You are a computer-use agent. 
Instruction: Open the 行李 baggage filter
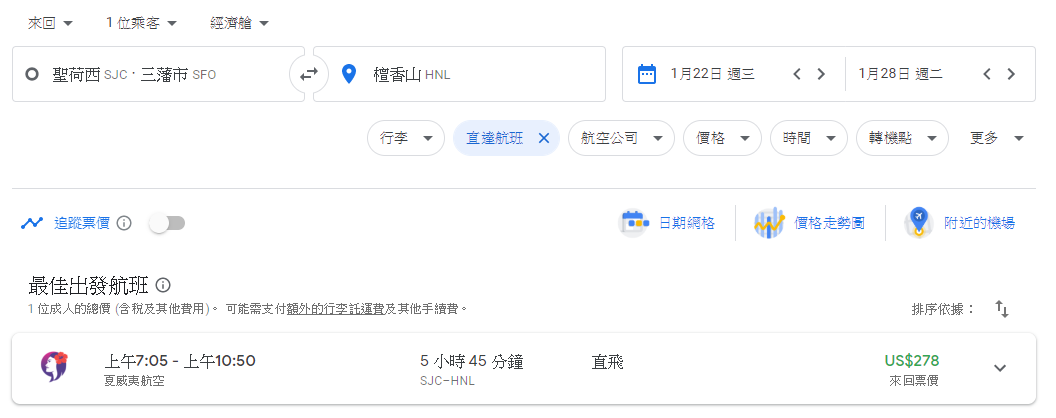click(406, 138)
